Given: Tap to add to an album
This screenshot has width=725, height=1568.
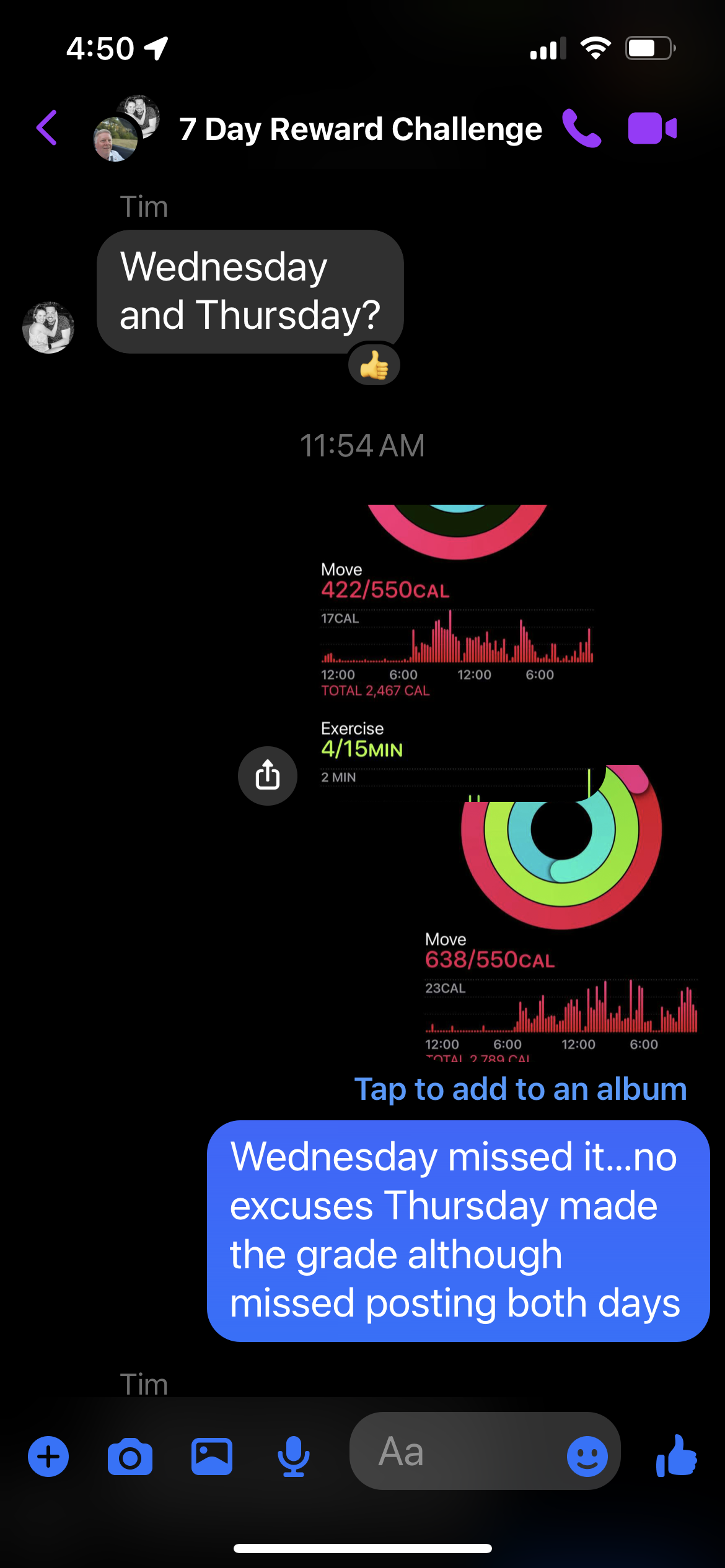Looking at the screenshot, I should (x=520, y=1089).
